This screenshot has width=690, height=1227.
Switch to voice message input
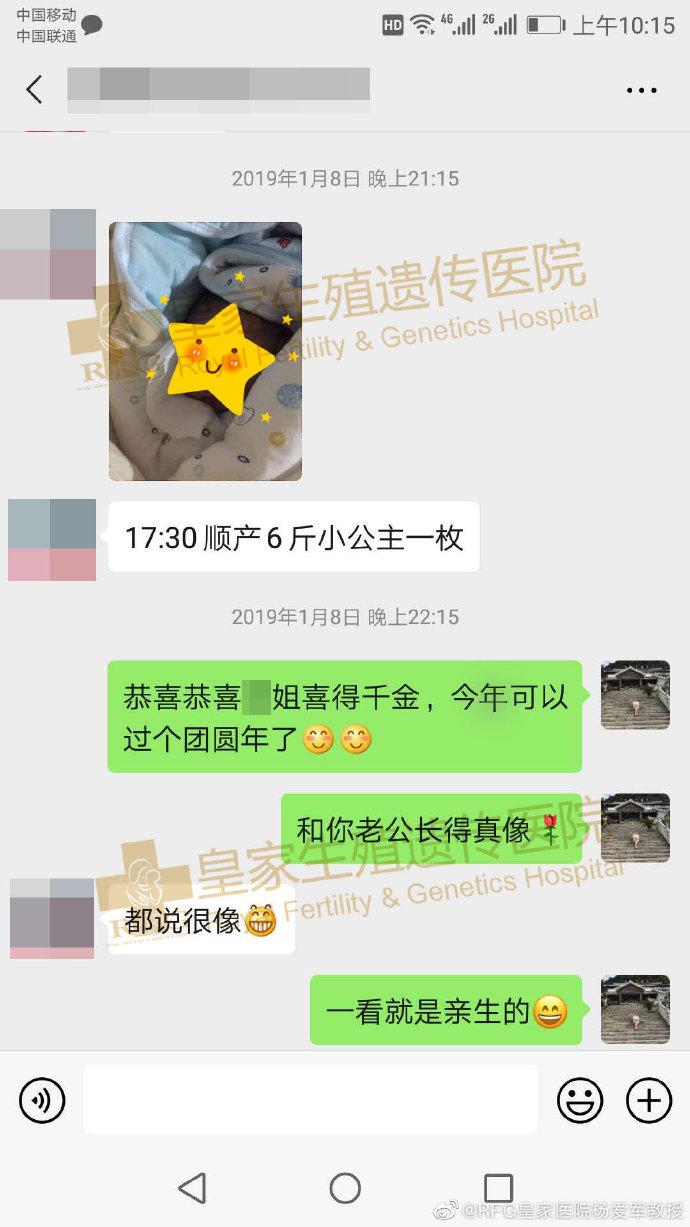(42, 1101)
